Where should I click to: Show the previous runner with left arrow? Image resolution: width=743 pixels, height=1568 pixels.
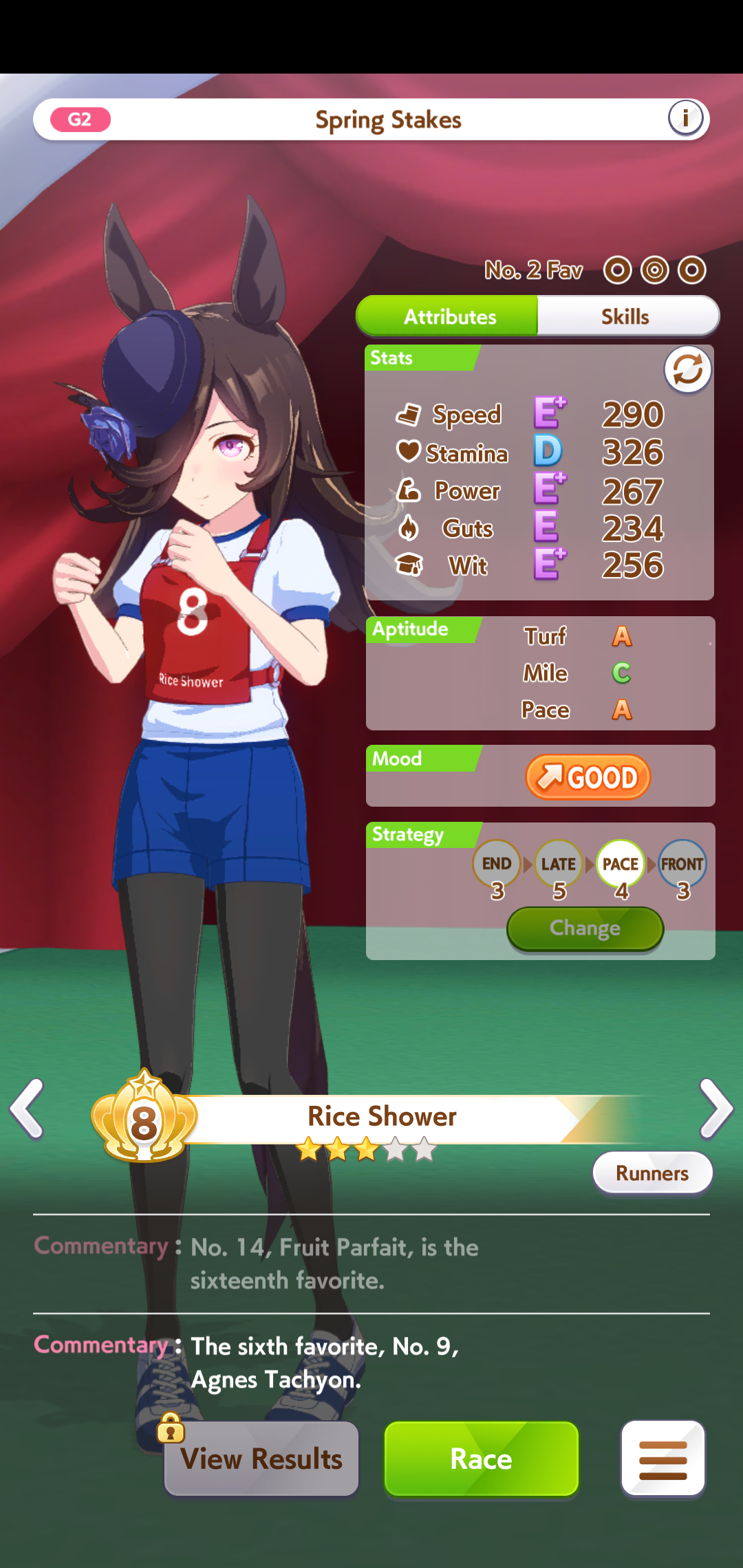tap(28, 1109)
